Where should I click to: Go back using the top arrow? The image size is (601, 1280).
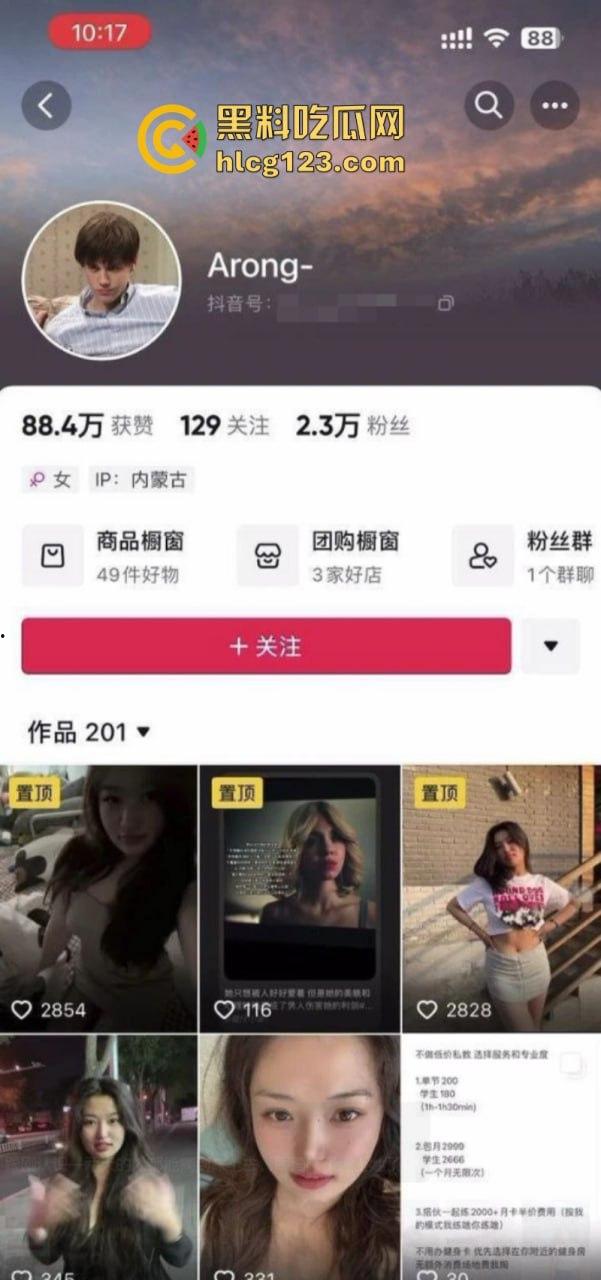(46, 105)
